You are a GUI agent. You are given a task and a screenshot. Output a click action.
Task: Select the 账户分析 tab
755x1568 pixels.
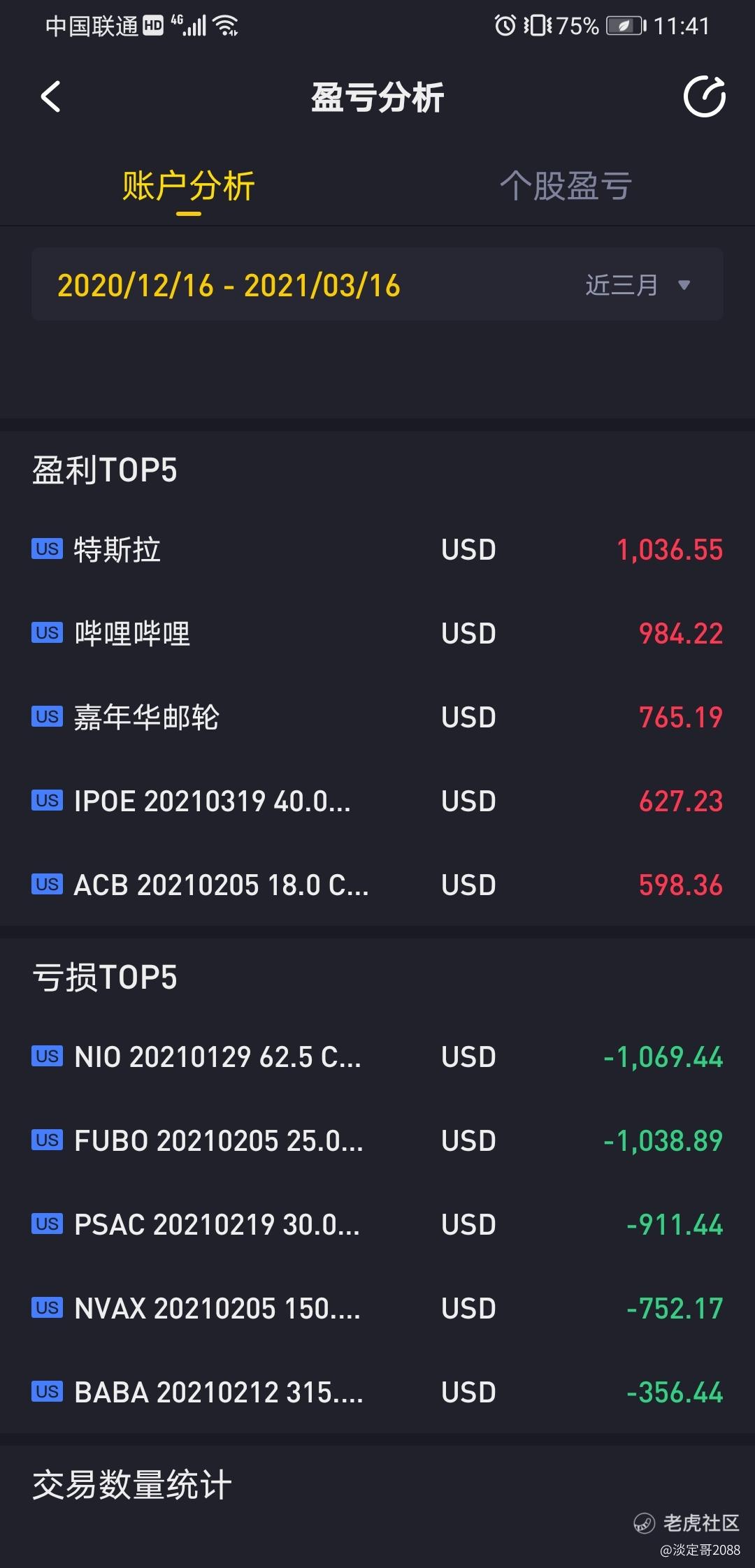coord(188,186)
